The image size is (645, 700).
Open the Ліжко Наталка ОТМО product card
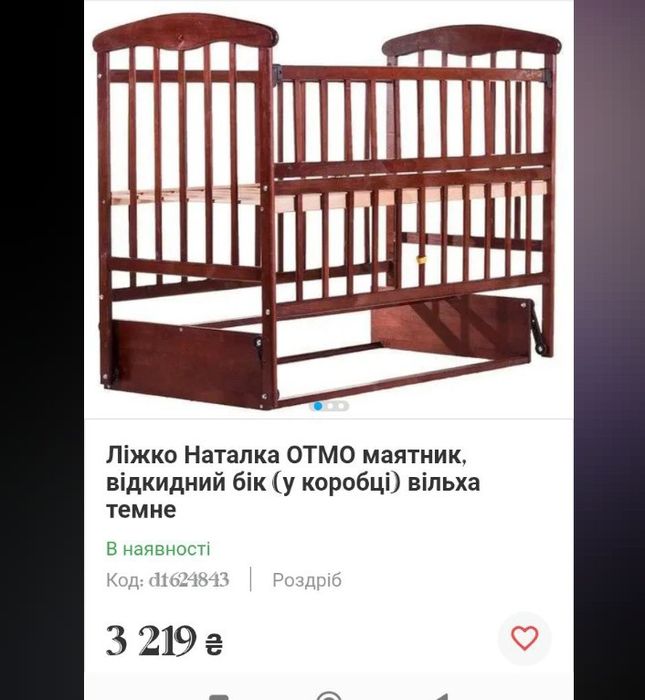(293, 483)
